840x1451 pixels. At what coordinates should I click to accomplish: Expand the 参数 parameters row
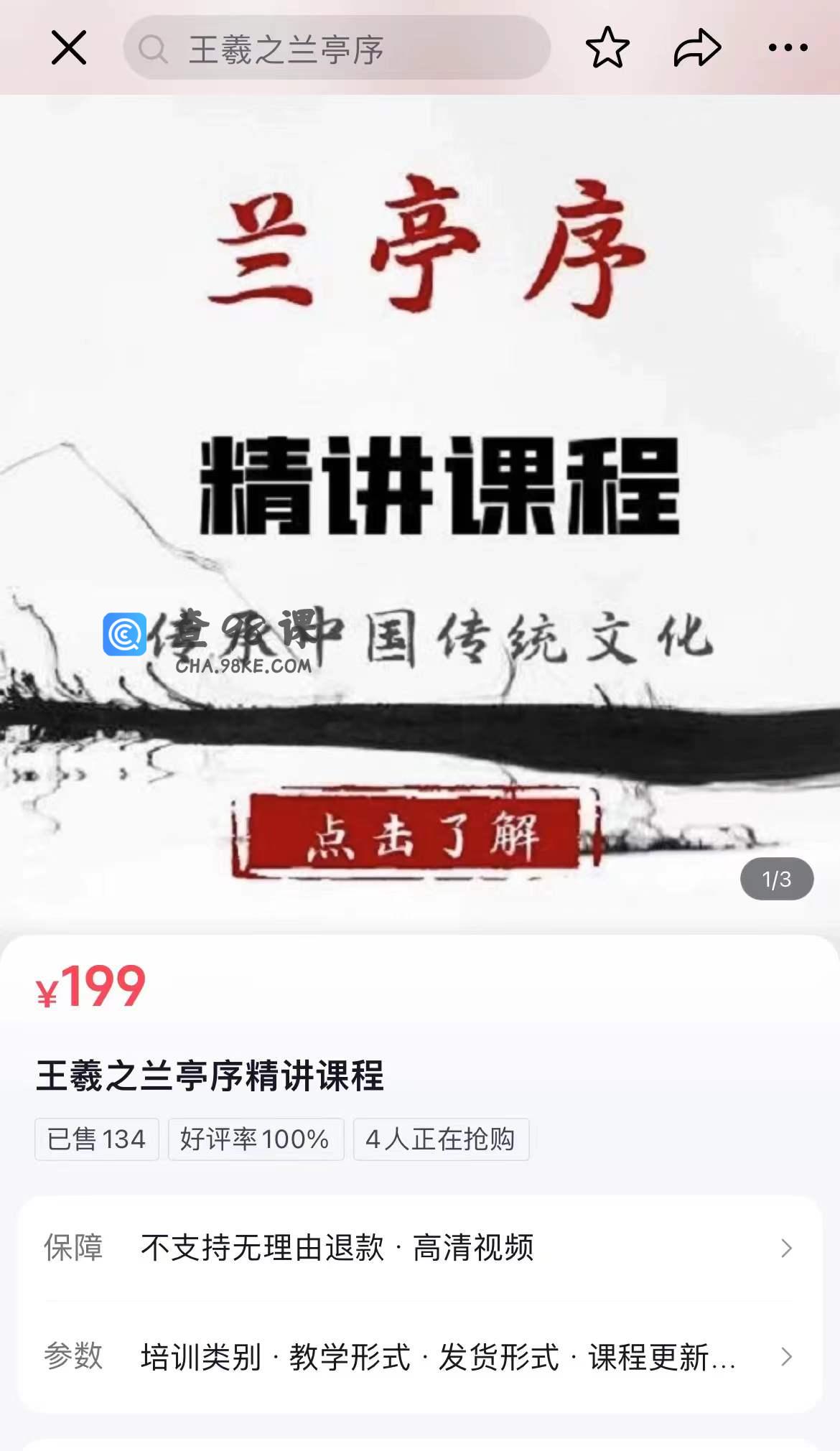[420, 1357]
